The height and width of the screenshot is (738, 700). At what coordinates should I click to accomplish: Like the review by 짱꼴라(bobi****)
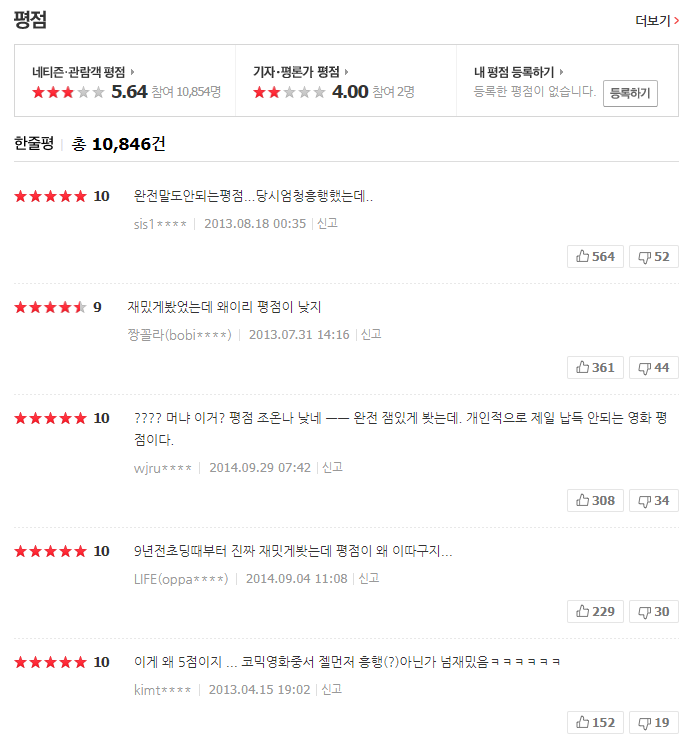595,368
